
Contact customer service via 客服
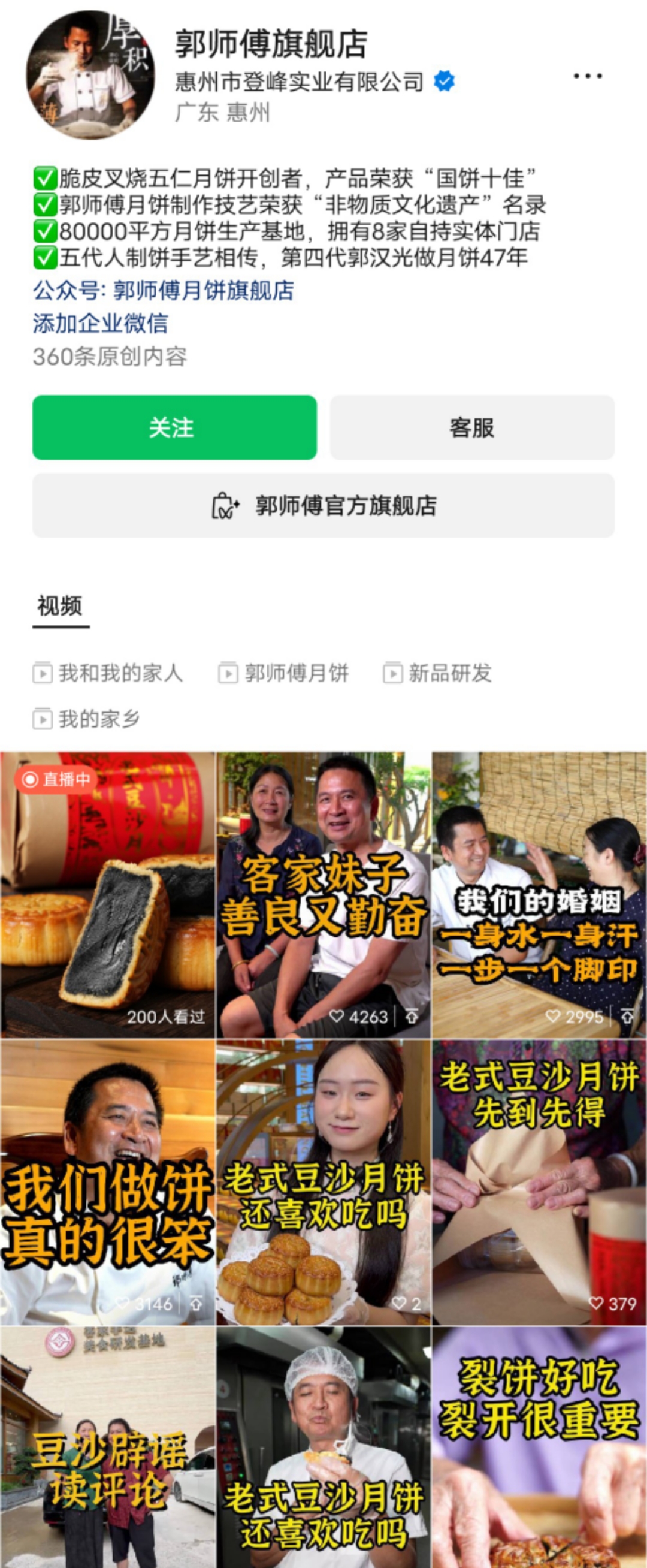click(x=471, y=427)
